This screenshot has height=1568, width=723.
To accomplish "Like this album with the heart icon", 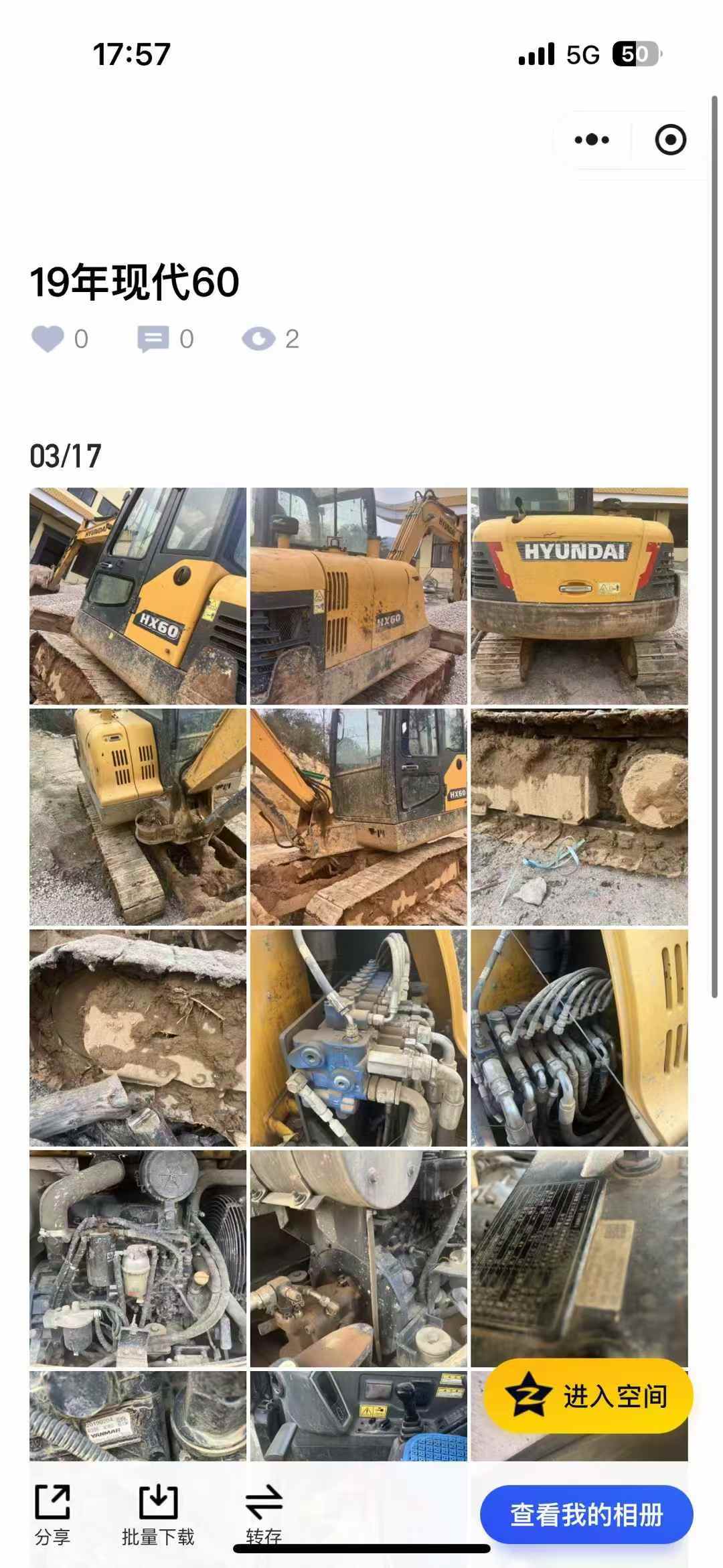I will click(48, 339).
